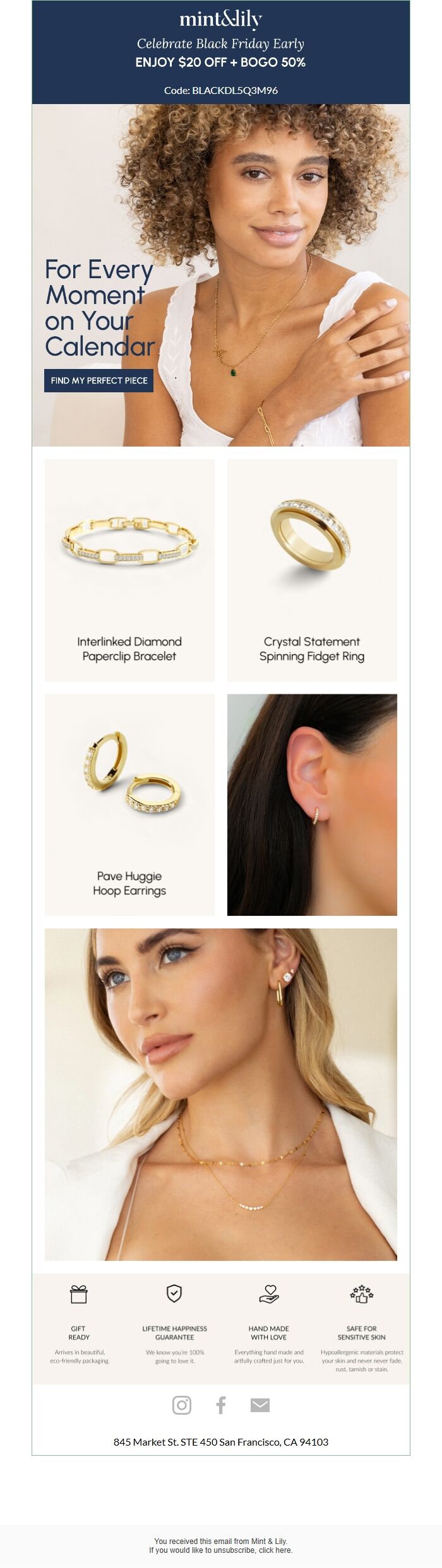This screenshot has width=442, height=1568.
Task: Open the Instagram icon
Action: [x=182, y=1405]
